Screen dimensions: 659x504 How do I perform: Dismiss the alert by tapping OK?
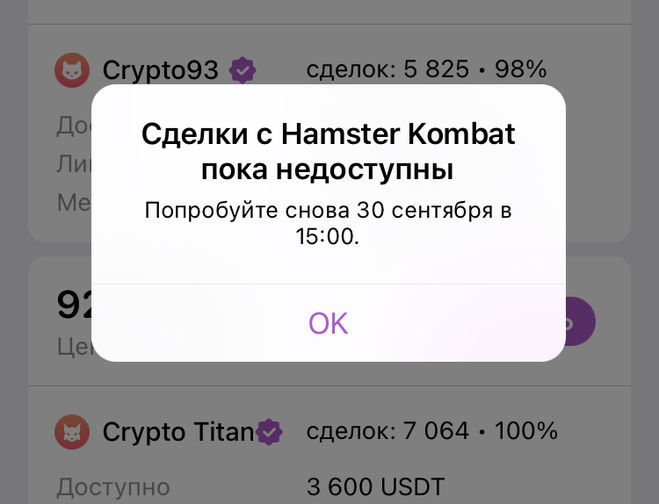click(x=328, y=323)
